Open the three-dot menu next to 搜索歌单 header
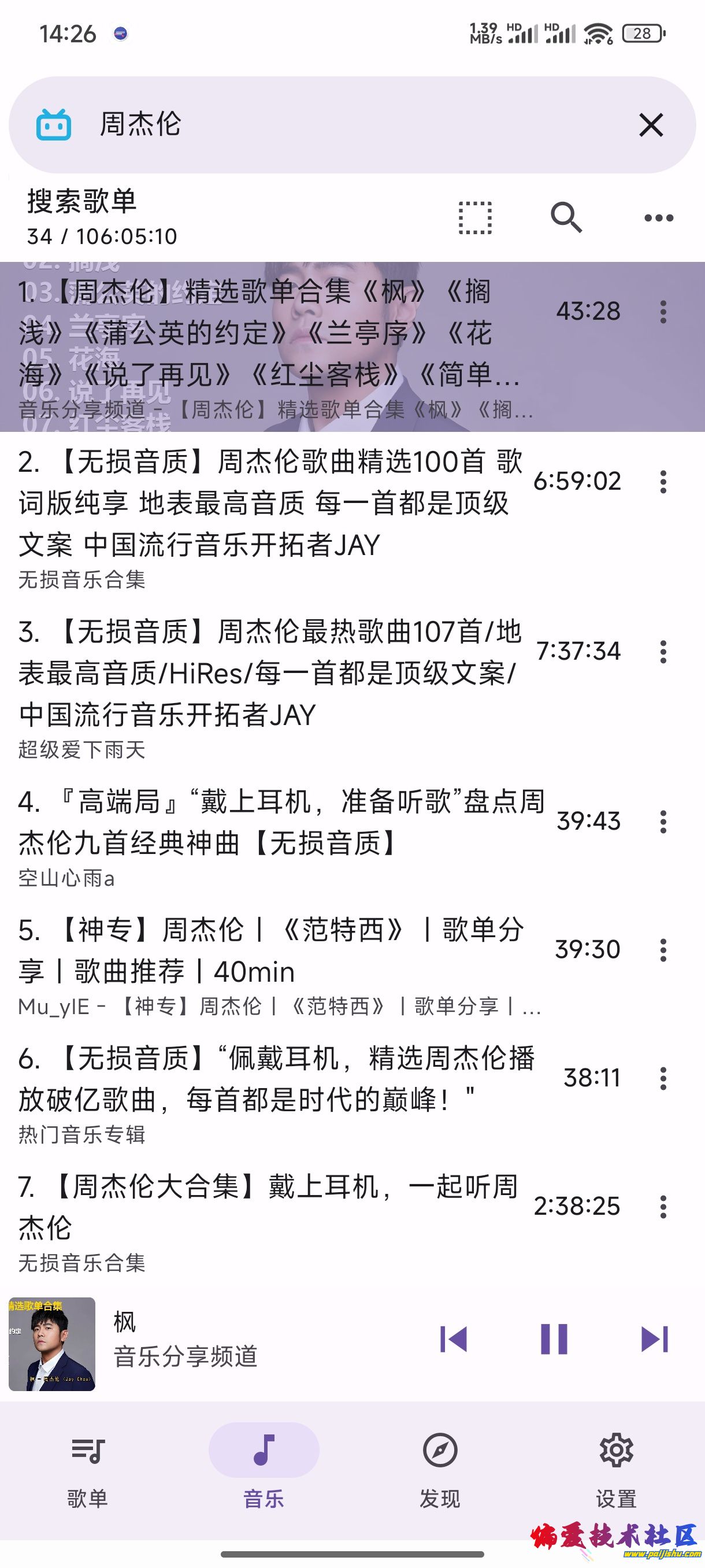Viewport: 705px width, 1568px height. pyautogui.click(x=659, y=217)
